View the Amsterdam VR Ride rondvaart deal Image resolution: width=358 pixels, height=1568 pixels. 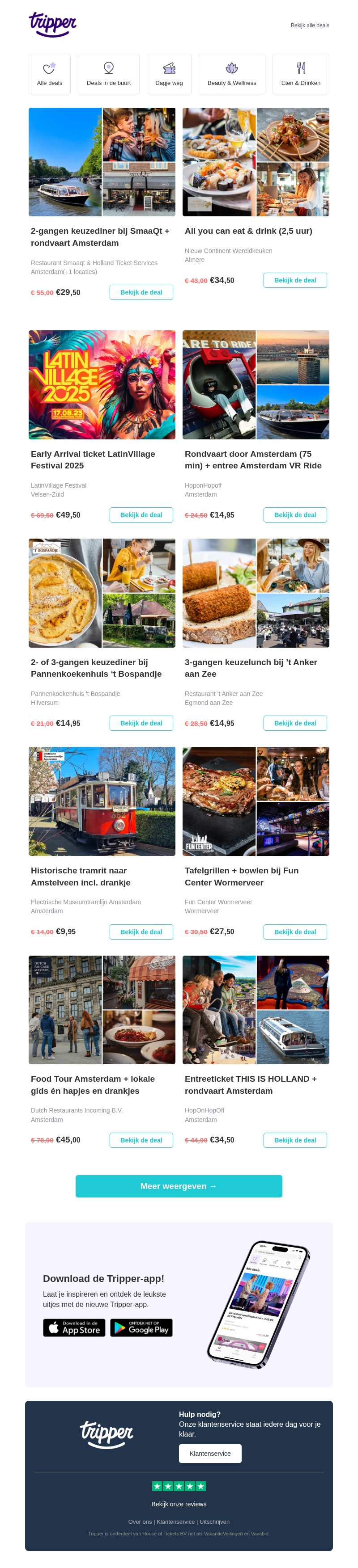[294, 515]
